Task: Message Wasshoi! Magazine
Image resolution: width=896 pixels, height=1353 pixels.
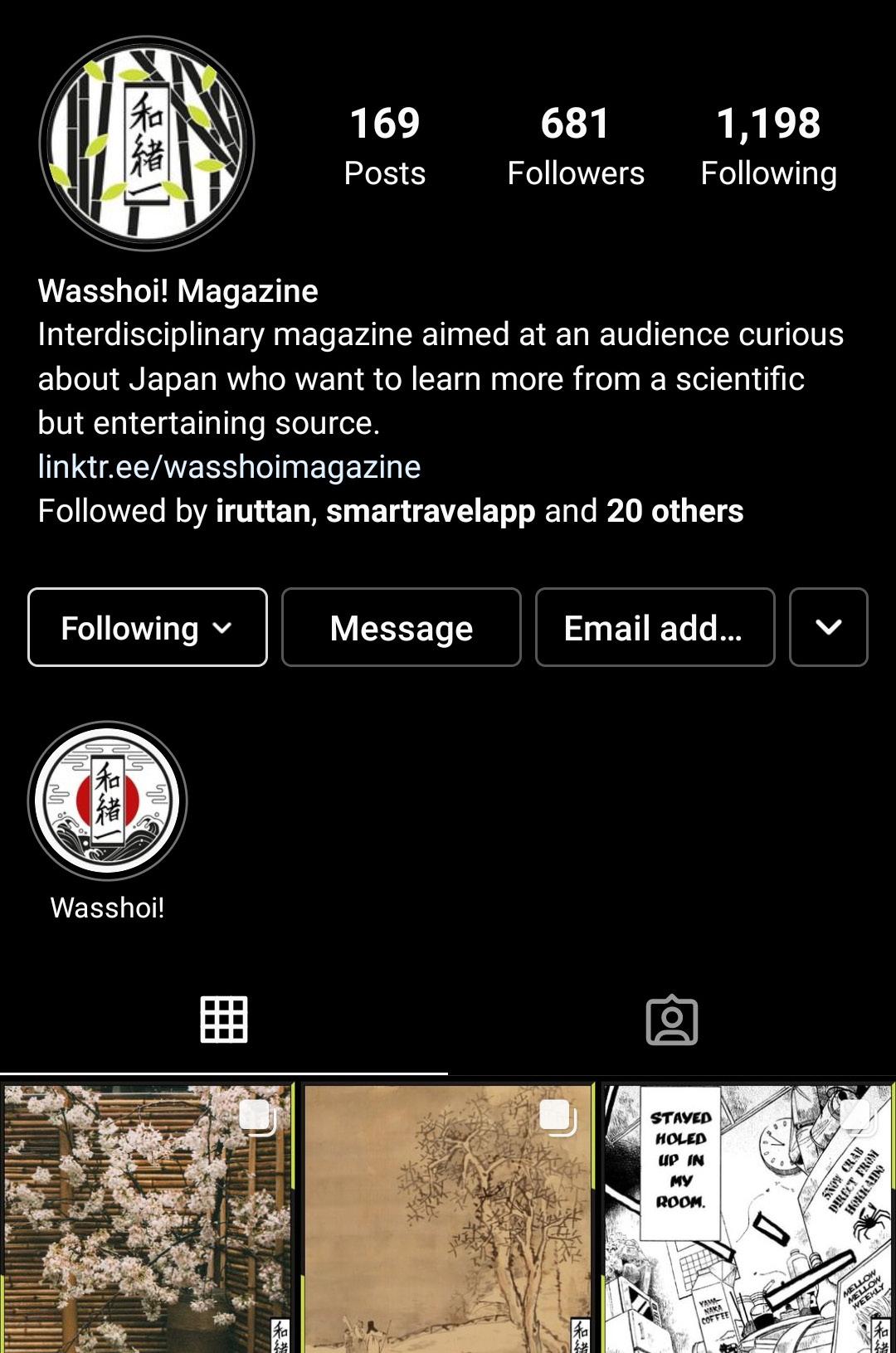Action: pyautogui.click(x=402, y=627)
